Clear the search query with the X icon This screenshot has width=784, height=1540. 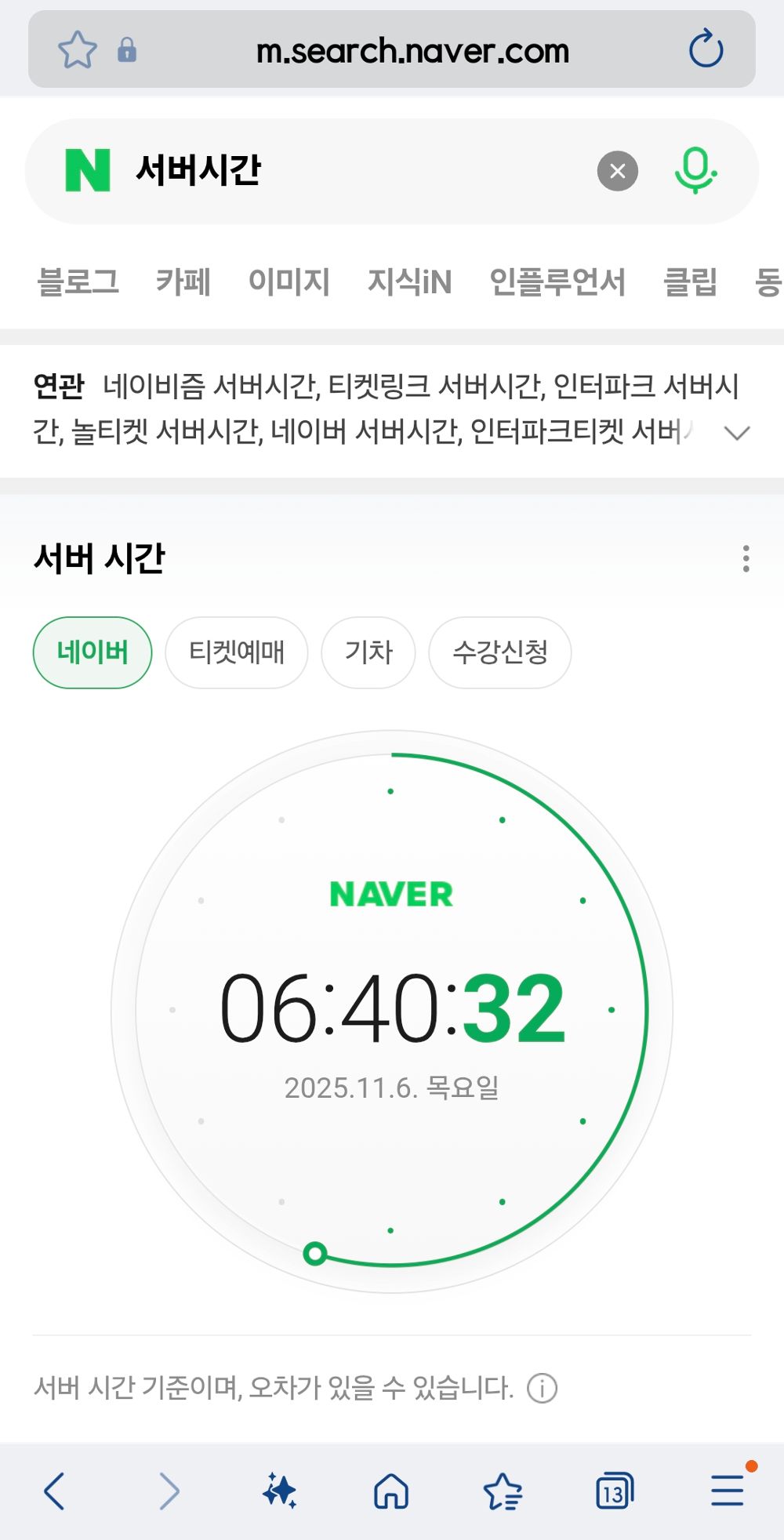pyautogui.click(x=617, y=171)
